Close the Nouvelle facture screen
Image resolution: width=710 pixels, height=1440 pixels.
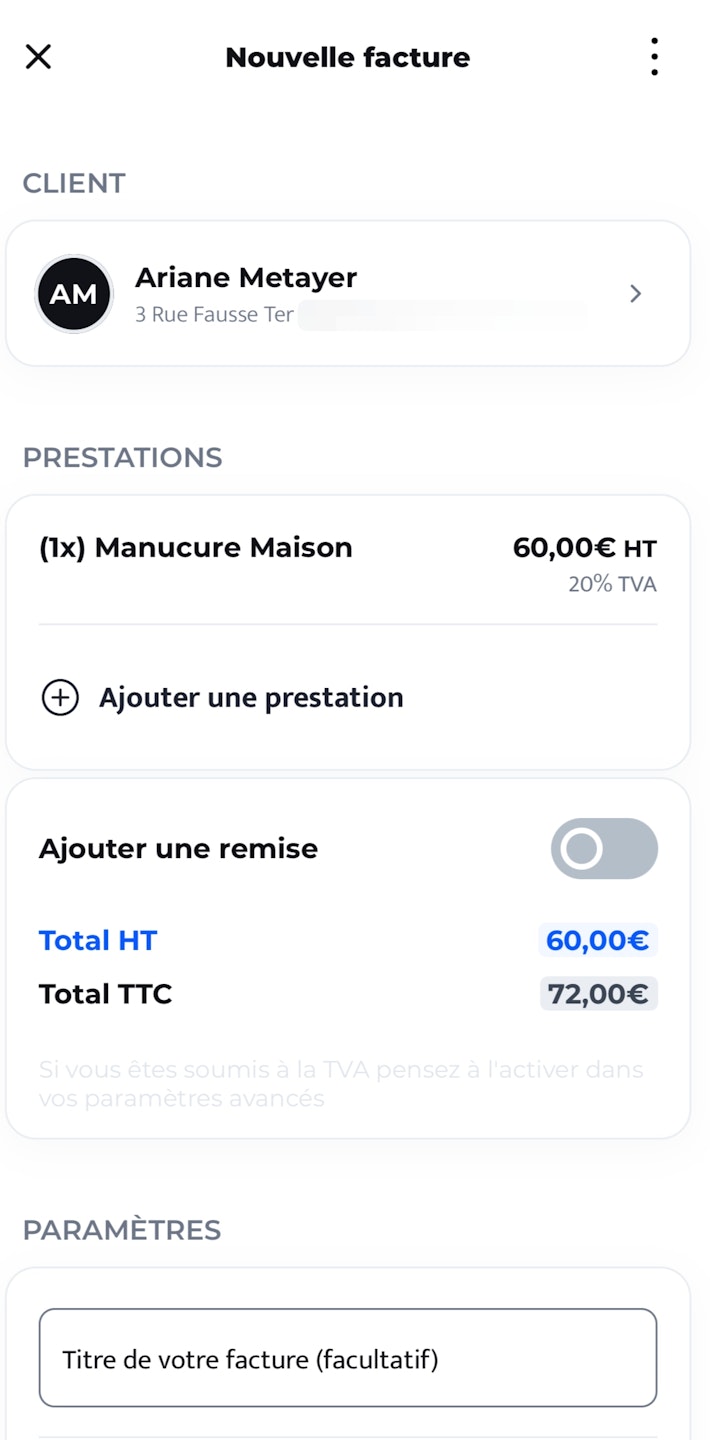coord(38,57)
